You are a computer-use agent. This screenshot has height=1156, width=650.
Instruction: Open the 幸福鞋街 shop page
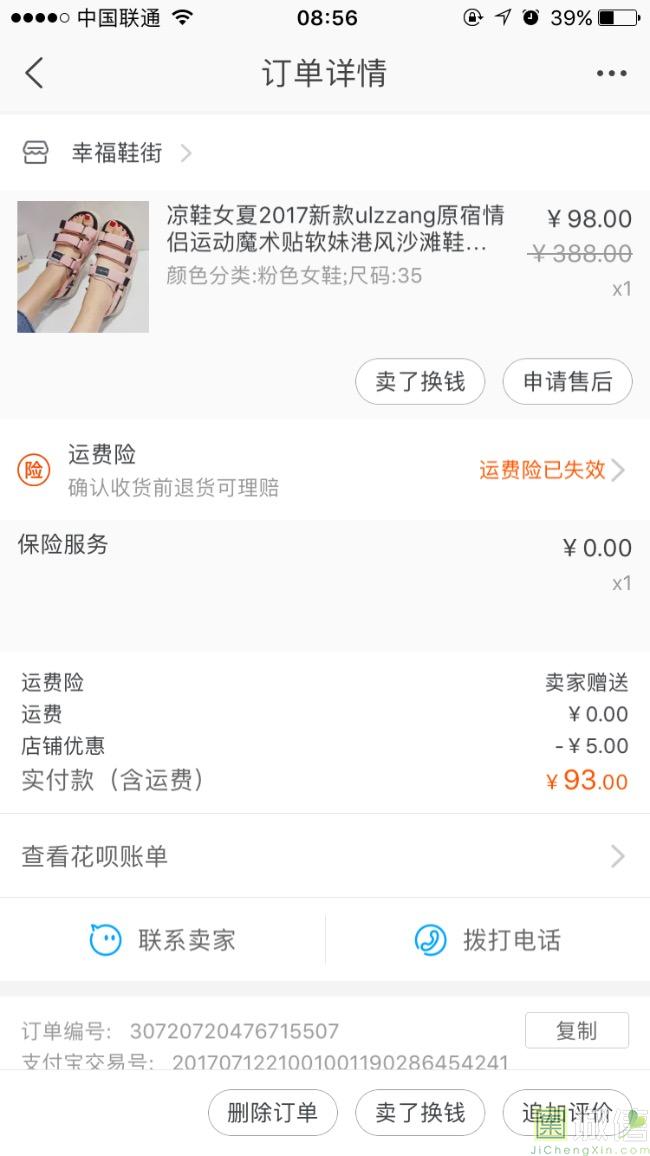(117, 153)
